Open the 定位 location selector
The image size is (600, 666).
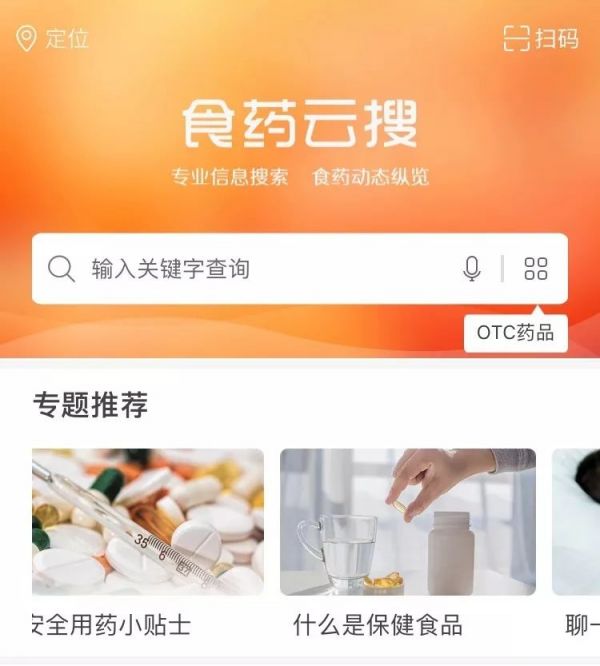coord(53,39)
